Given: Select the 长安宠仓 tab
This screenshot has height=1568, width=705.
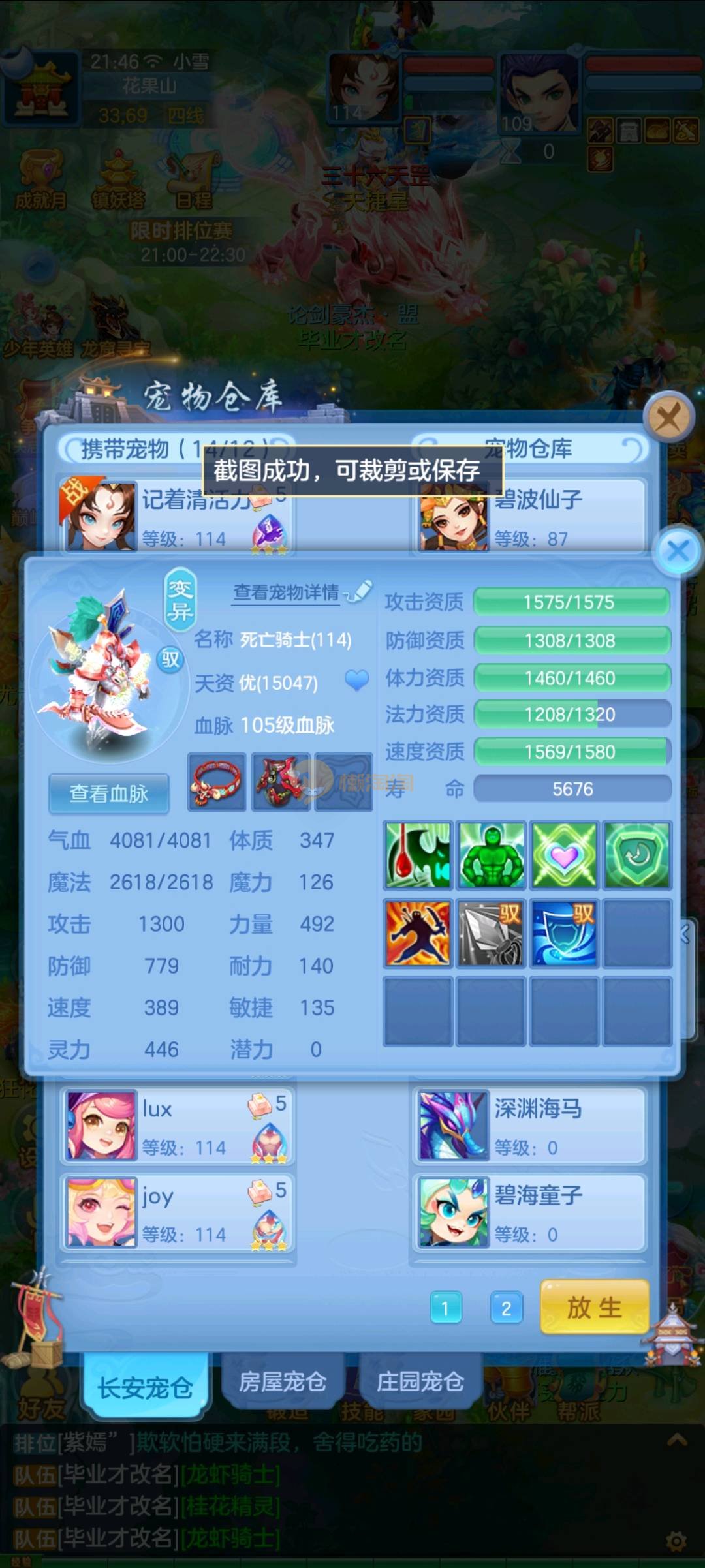Looking at the screenshot, I should pos(145,1387).
